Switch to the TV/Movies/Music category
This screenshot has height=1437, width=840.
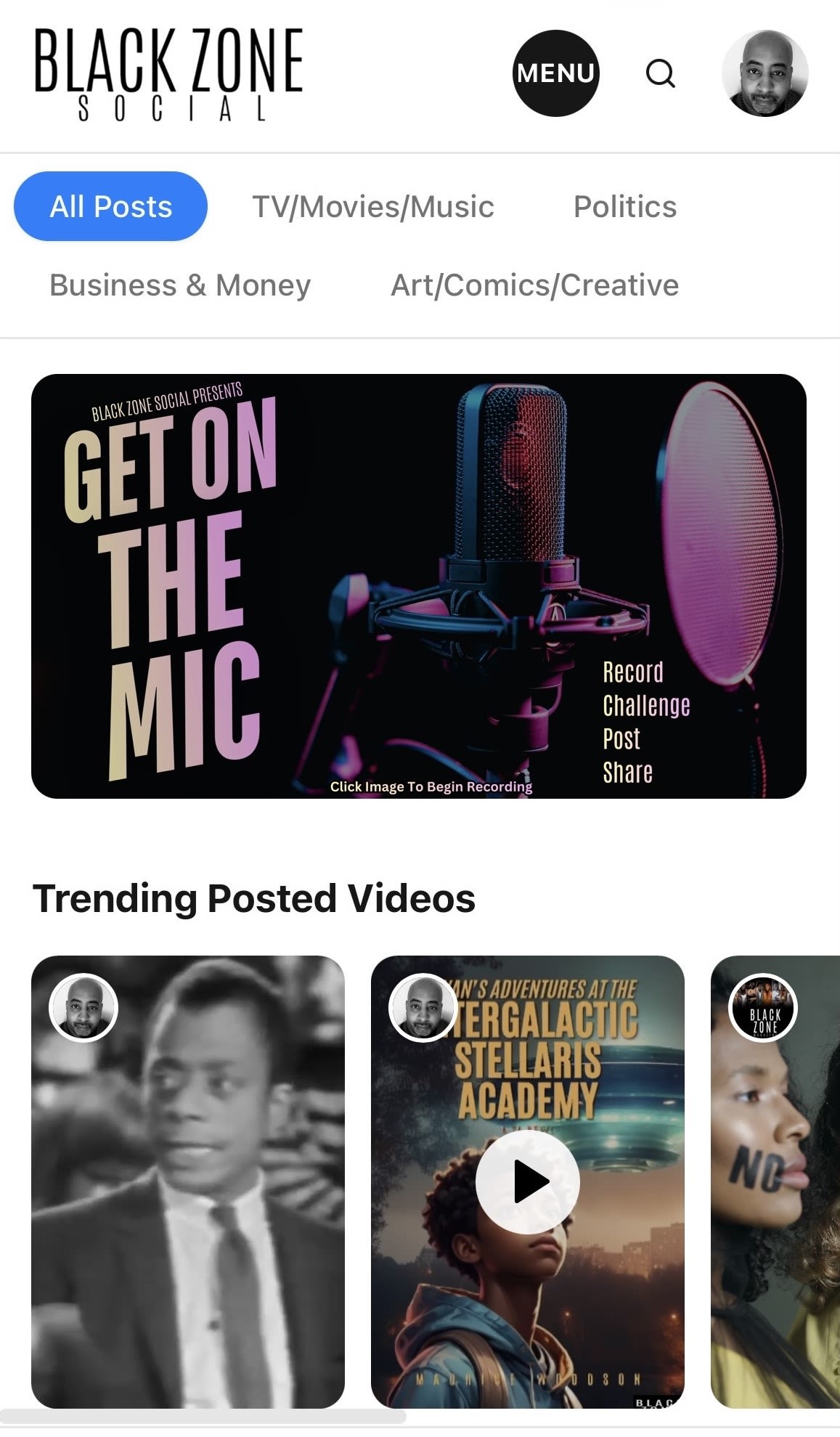point(373,207)
